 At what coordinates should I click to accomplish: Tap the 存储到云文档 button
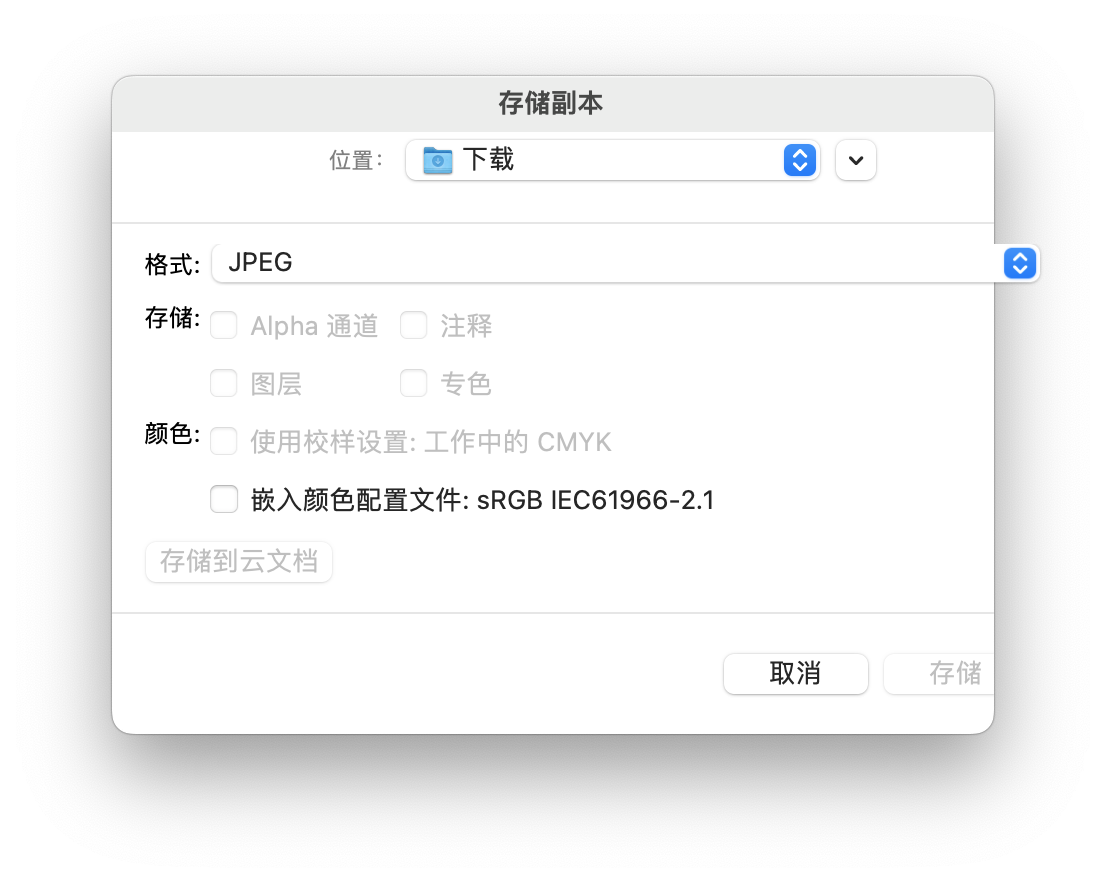(x=239, y=561)
